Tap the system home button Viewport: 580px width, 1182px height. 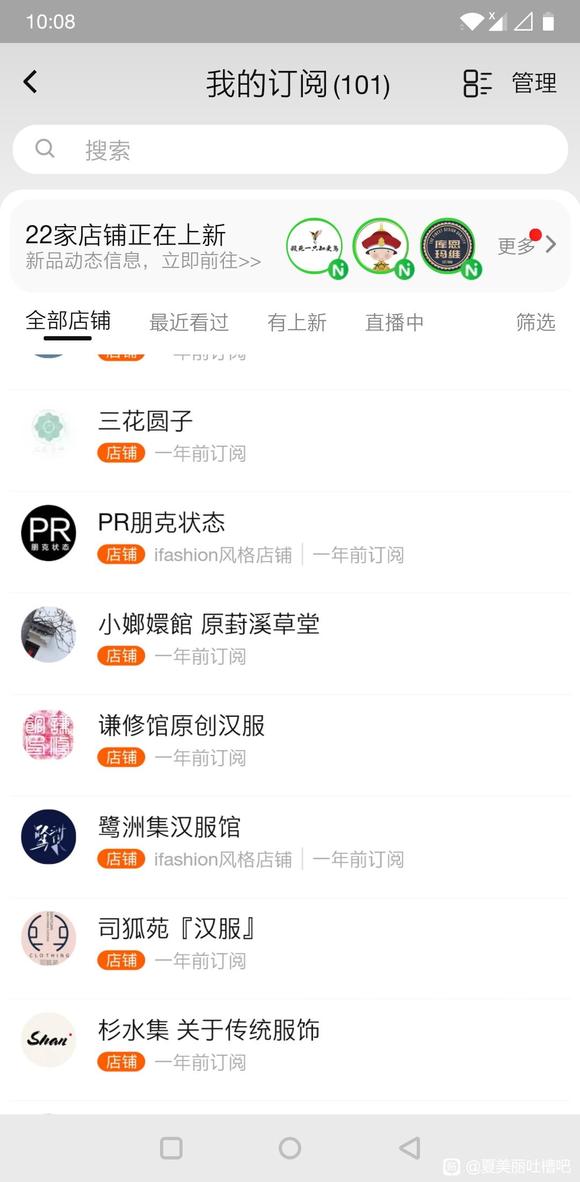point(290,1148)
